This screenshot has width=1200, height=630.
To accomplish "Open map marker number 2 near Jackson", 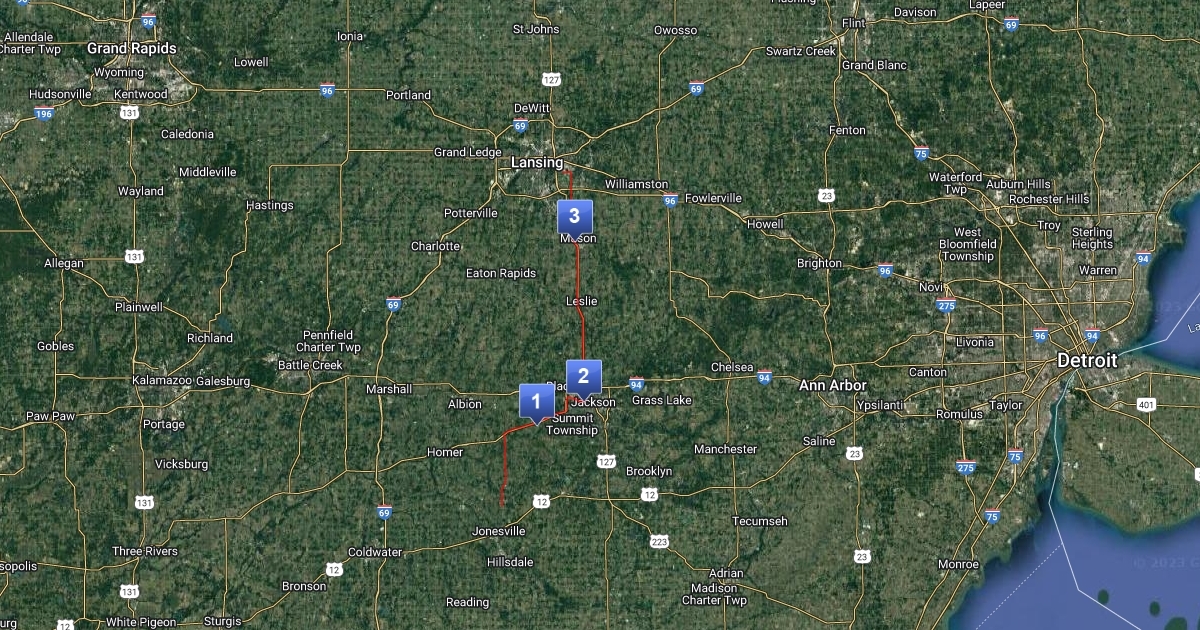I will (584, 378).
